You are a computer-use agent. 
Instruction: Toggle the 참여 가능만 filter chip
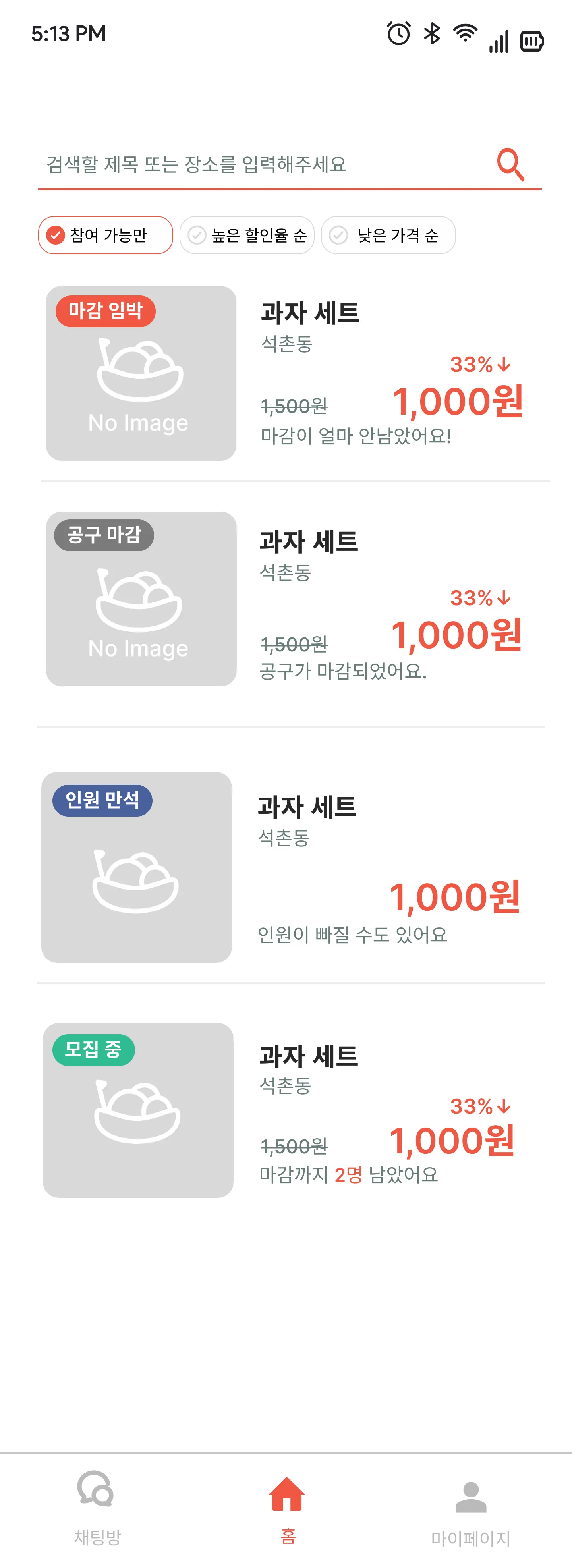point(105,235)
